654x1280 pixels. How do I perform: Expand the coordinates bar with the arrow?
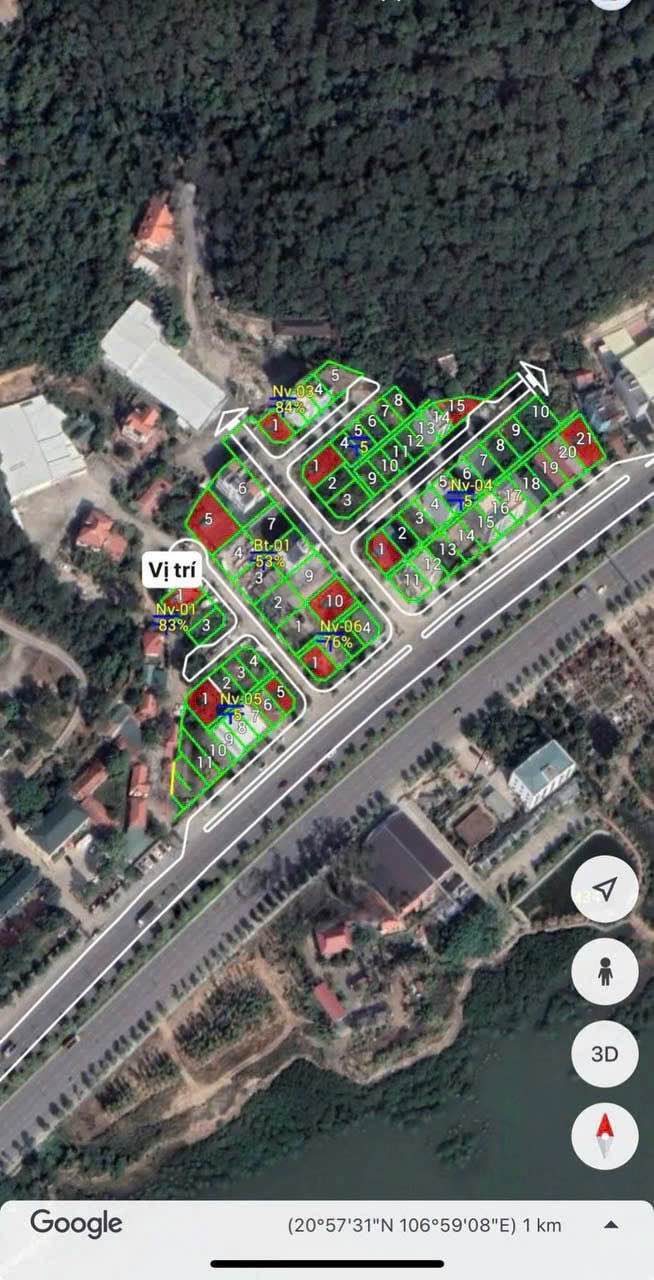pyautogui.click(x=611, y=1224)
